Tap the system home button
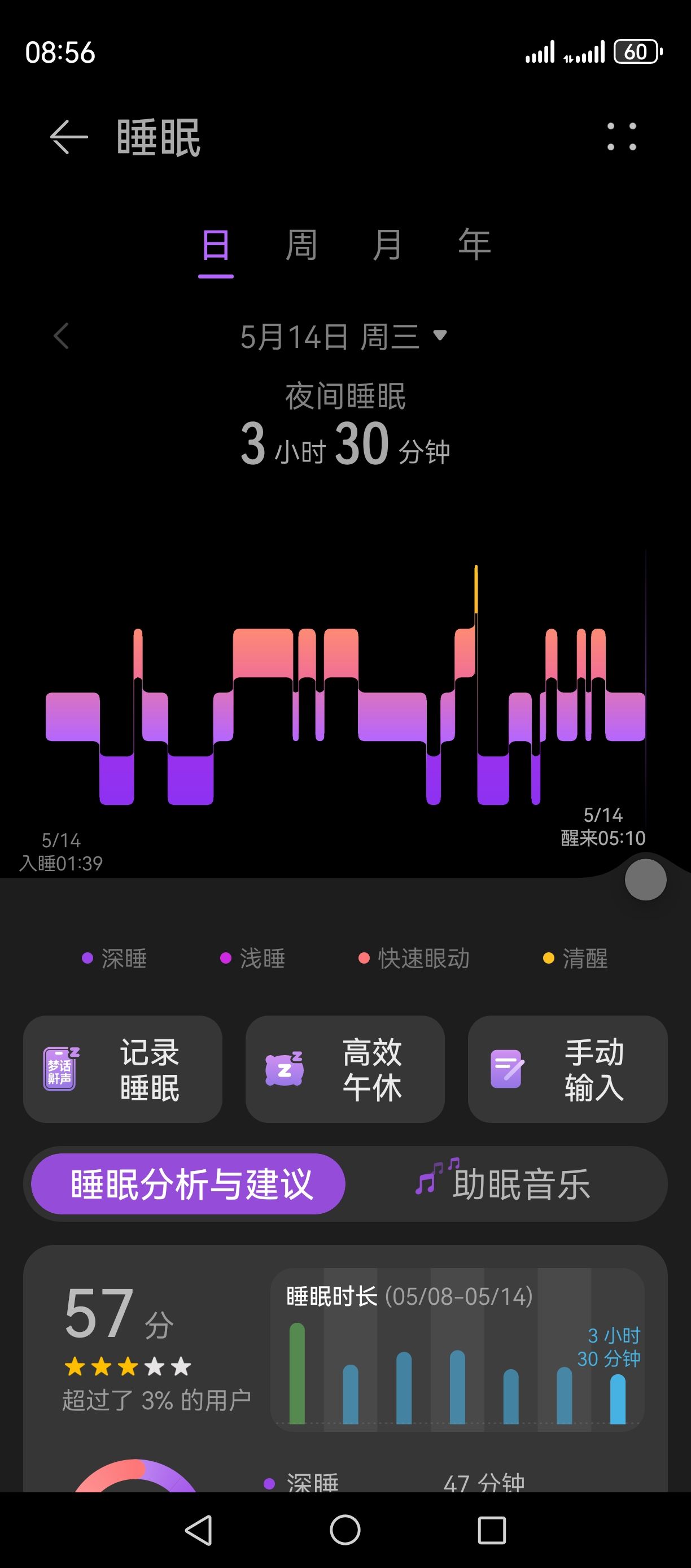 [x=345, y=1530]
